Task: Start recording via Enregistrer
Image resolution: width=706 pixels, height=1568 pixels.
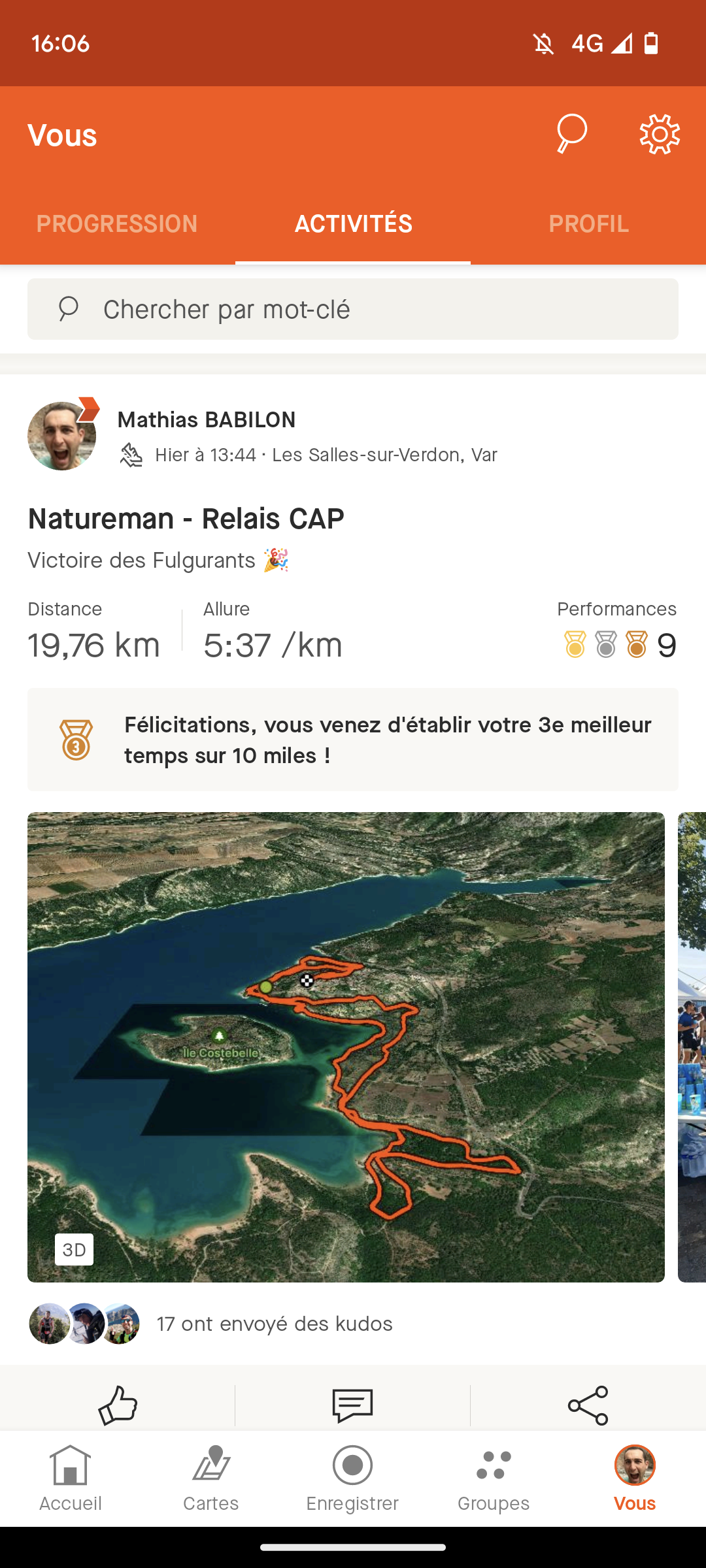Action: pos(352,1478)
